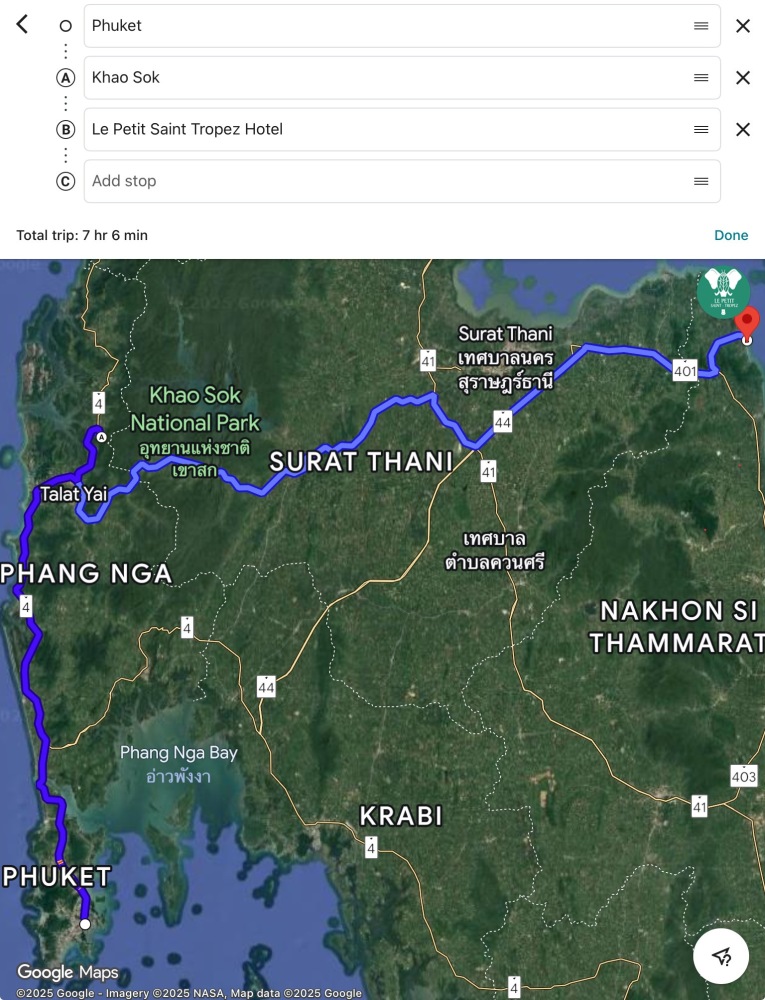Remove Le Petit Saint Tropez Hotel stop
Image resolution: width=765 pixels, height=1000 pixels.
pyautogui.click(x=743, y=130)
